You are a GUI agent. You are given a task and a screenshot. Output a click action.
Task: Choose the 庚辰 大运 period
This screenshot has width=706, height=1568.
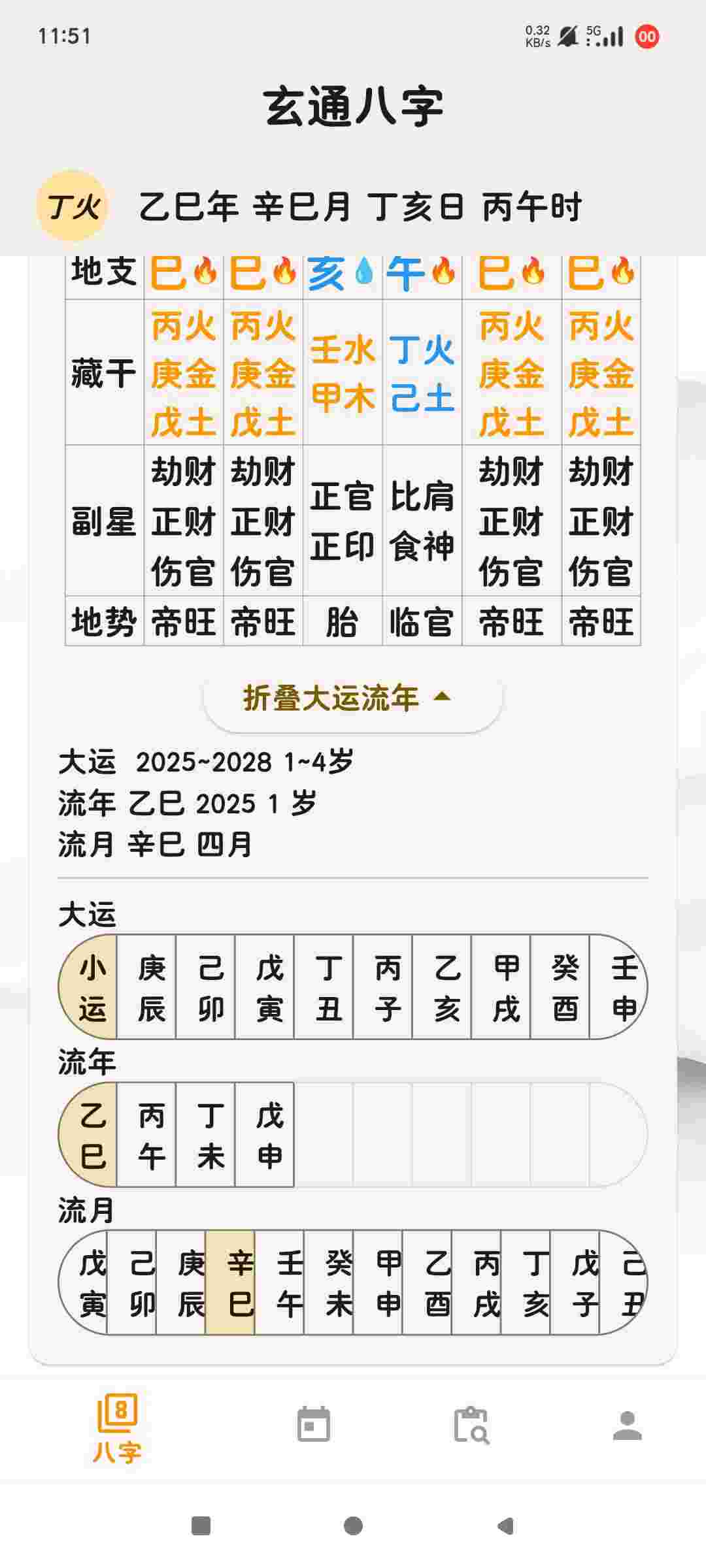tap(150, 987)
